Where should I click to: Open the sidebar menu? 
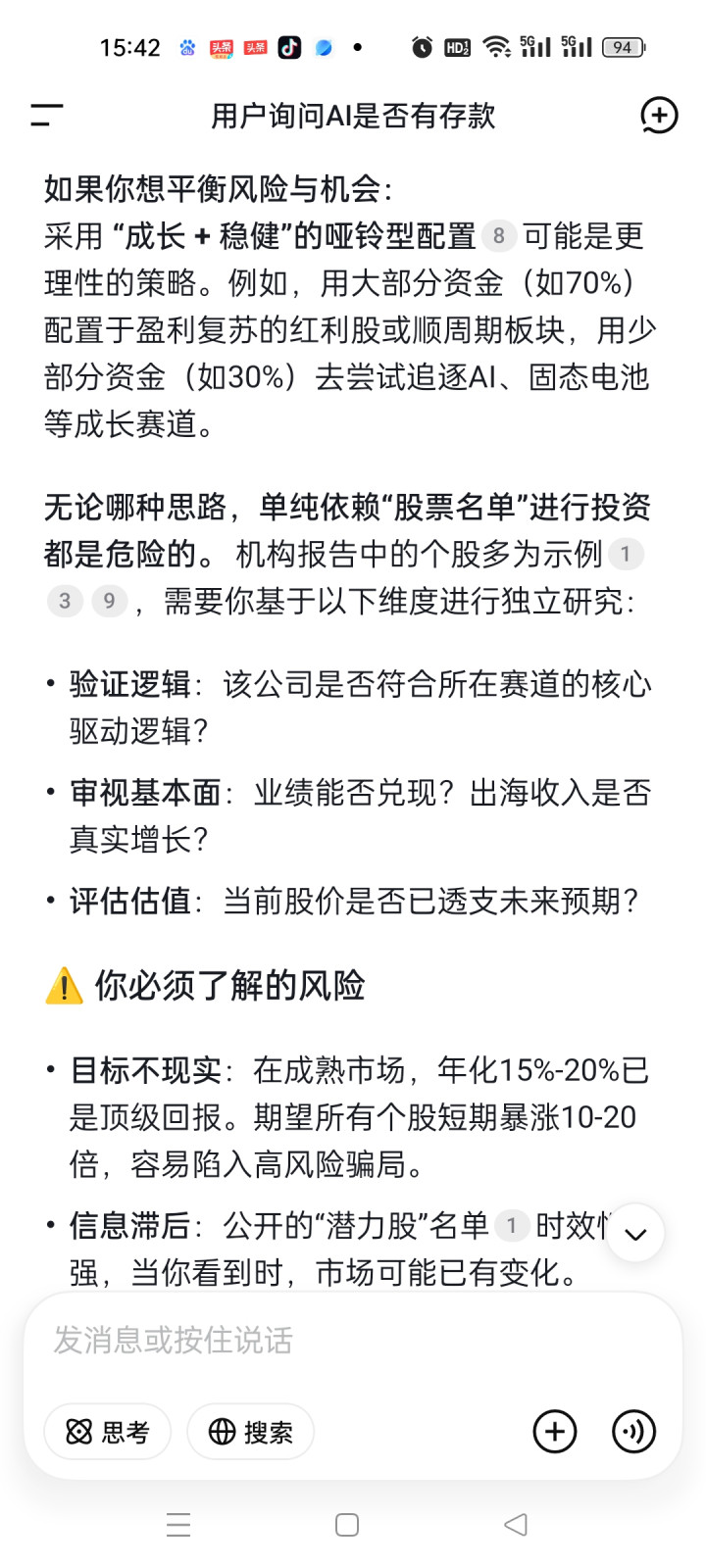(x=47, y=116)
